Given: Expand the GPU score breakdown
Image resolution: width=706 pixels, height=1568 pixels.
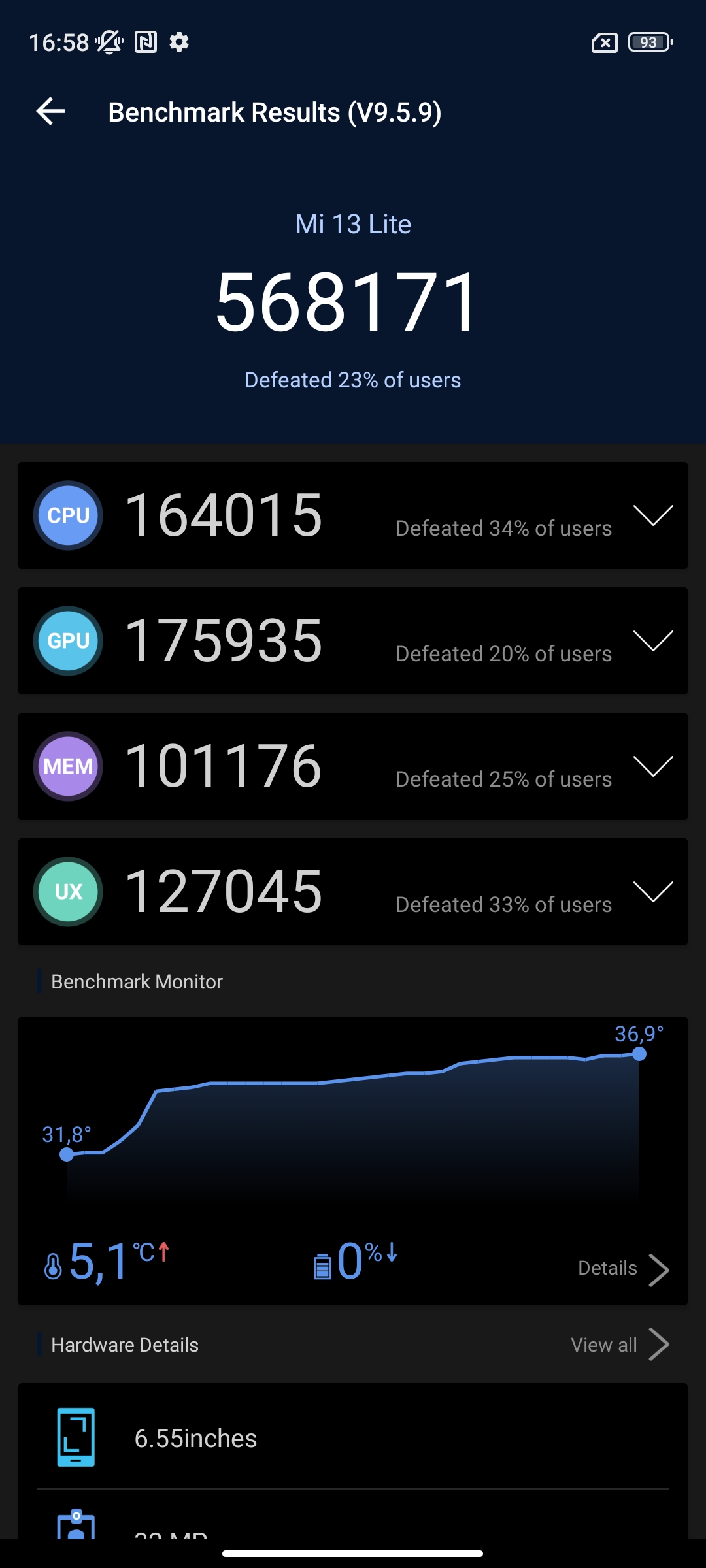Looking at the screenshot, I should 653,641.
